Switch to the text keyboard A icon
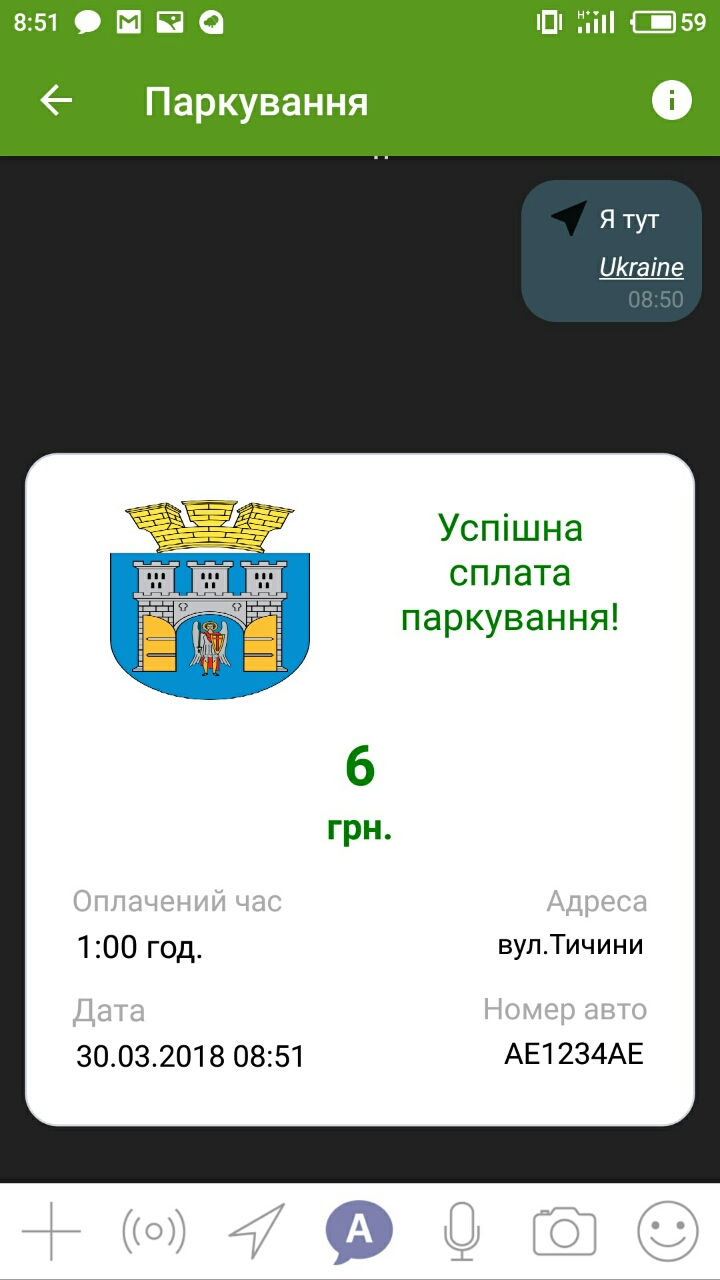Screen dimensions: 720x1280 coord(359,1230)
